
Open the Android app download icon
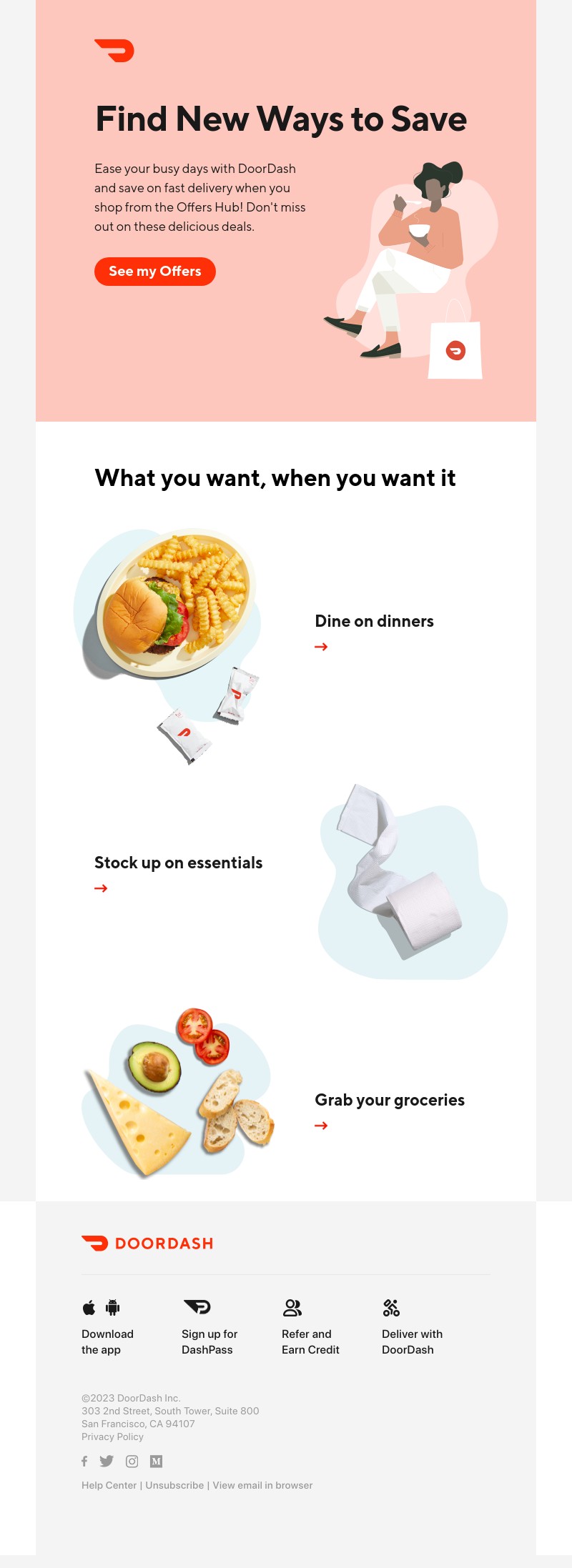coord(112,1308)
